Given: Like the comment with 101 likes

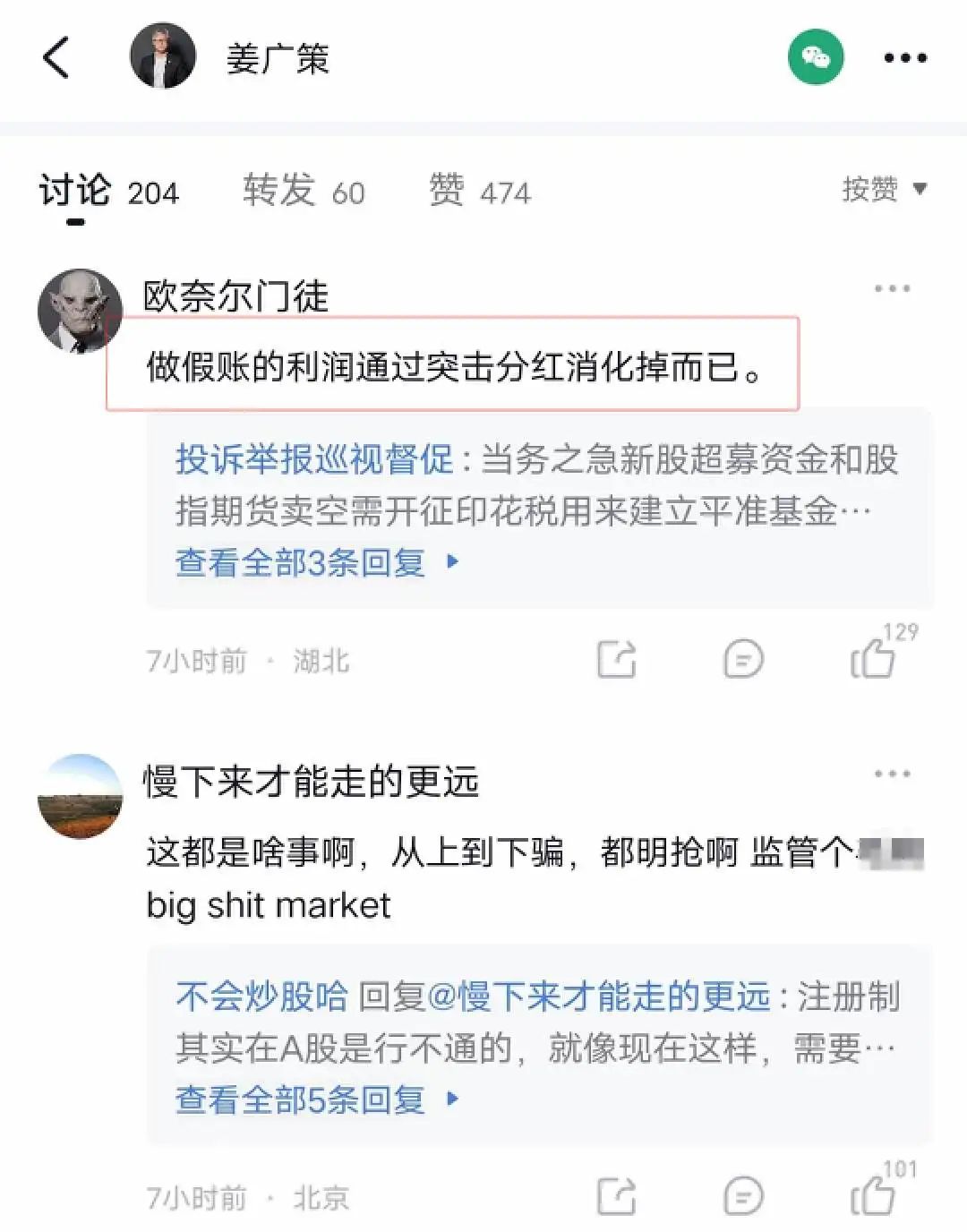Looking at the screenshot, I should [x=873, y=1197].
